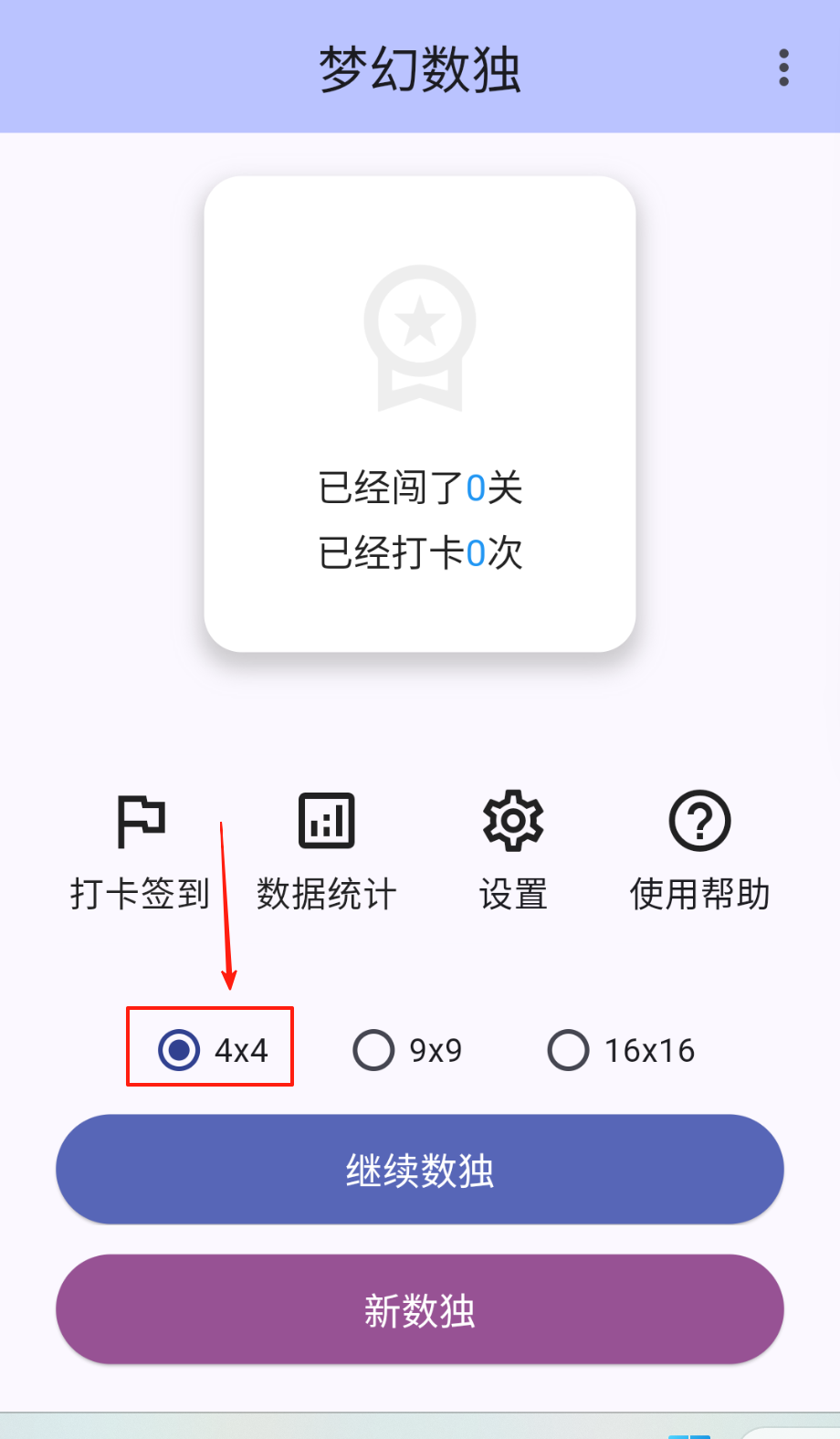Select the 4x4 grid size
Viewport: 840px width, 1439px height.
pos(180,1050)
